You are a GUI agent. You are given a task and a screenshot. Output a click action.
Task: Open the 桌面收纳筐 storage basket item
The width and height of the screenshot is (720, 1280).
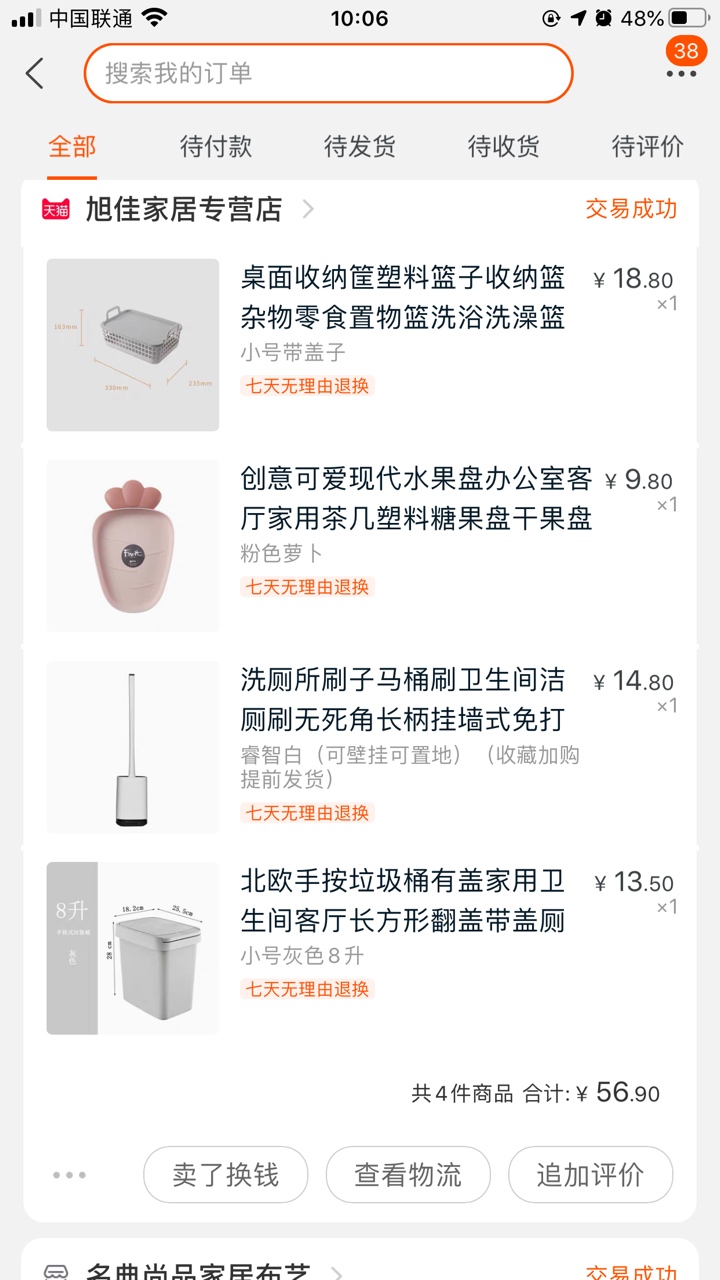point(403,297)
